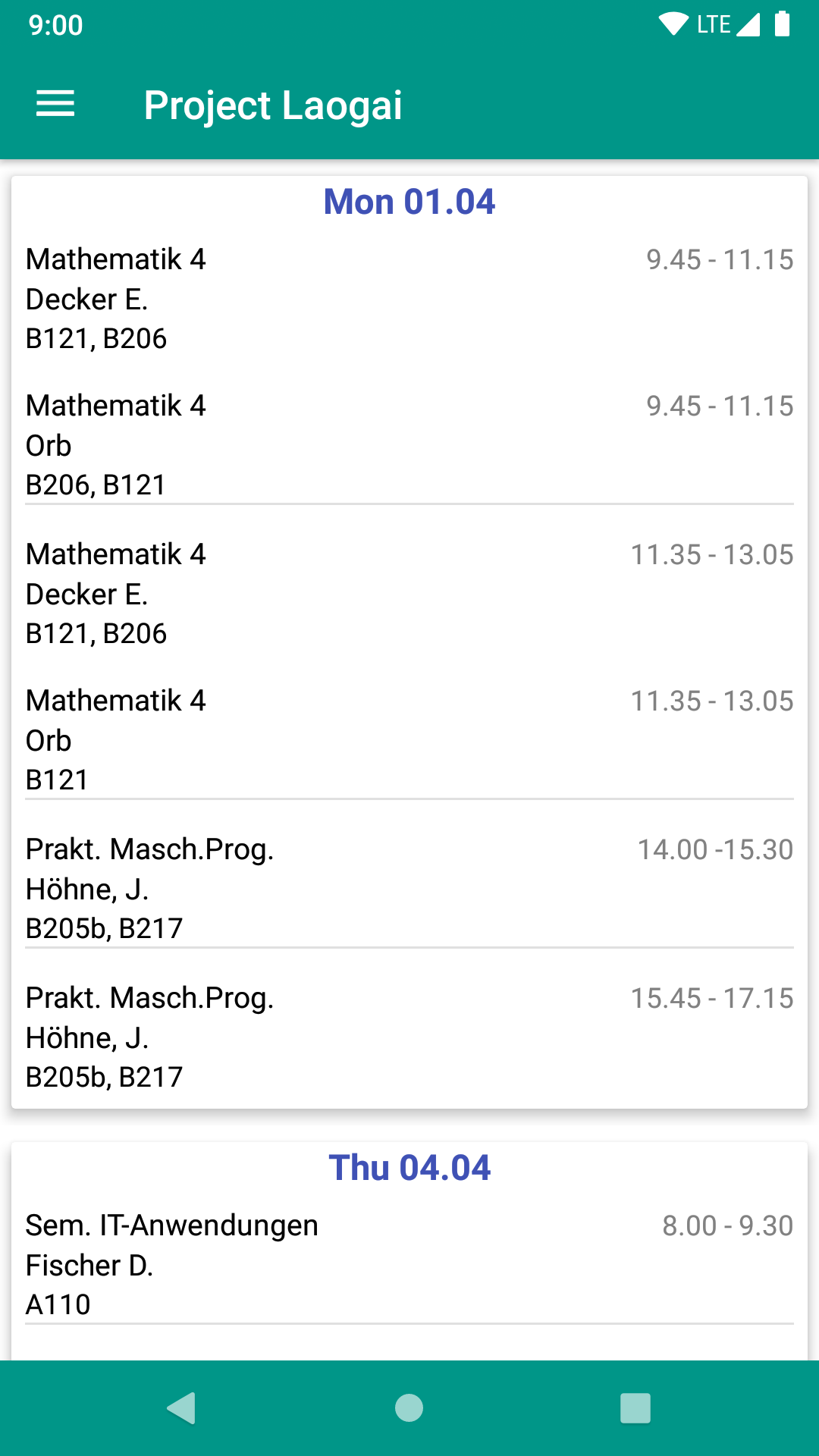Go back with the system back button
This screenshot has width=819, height=1456.
182,1408
